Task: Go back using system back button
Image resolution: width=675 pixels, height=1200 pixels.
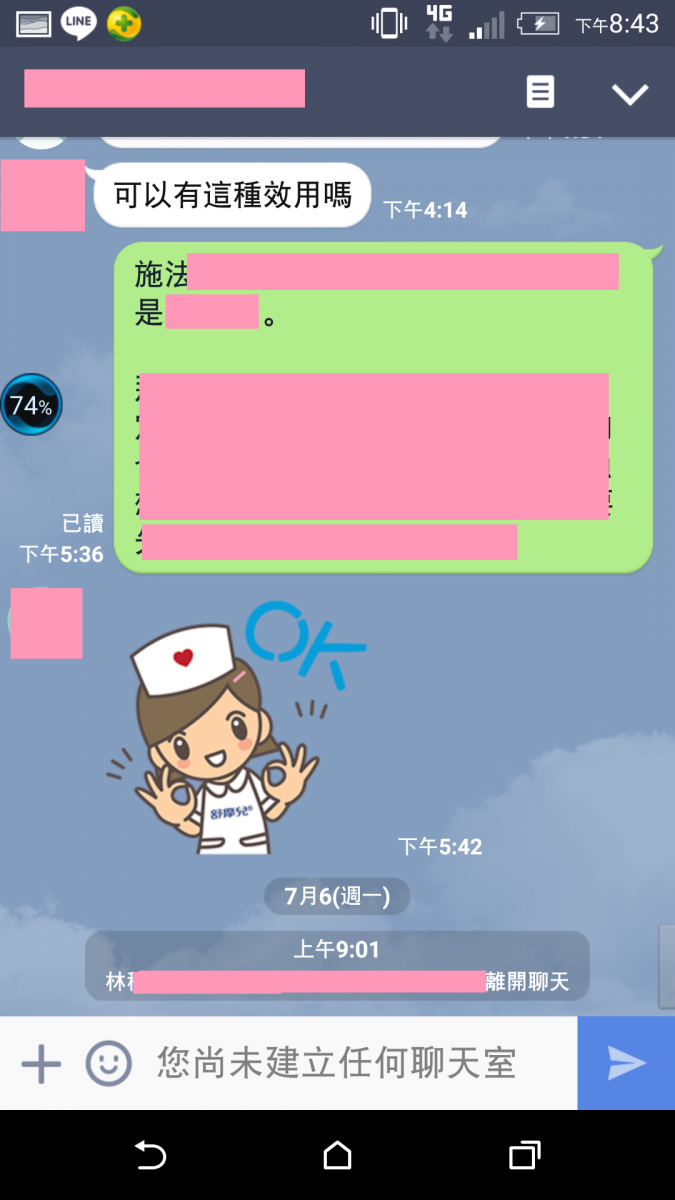Action: (150, 1156)
